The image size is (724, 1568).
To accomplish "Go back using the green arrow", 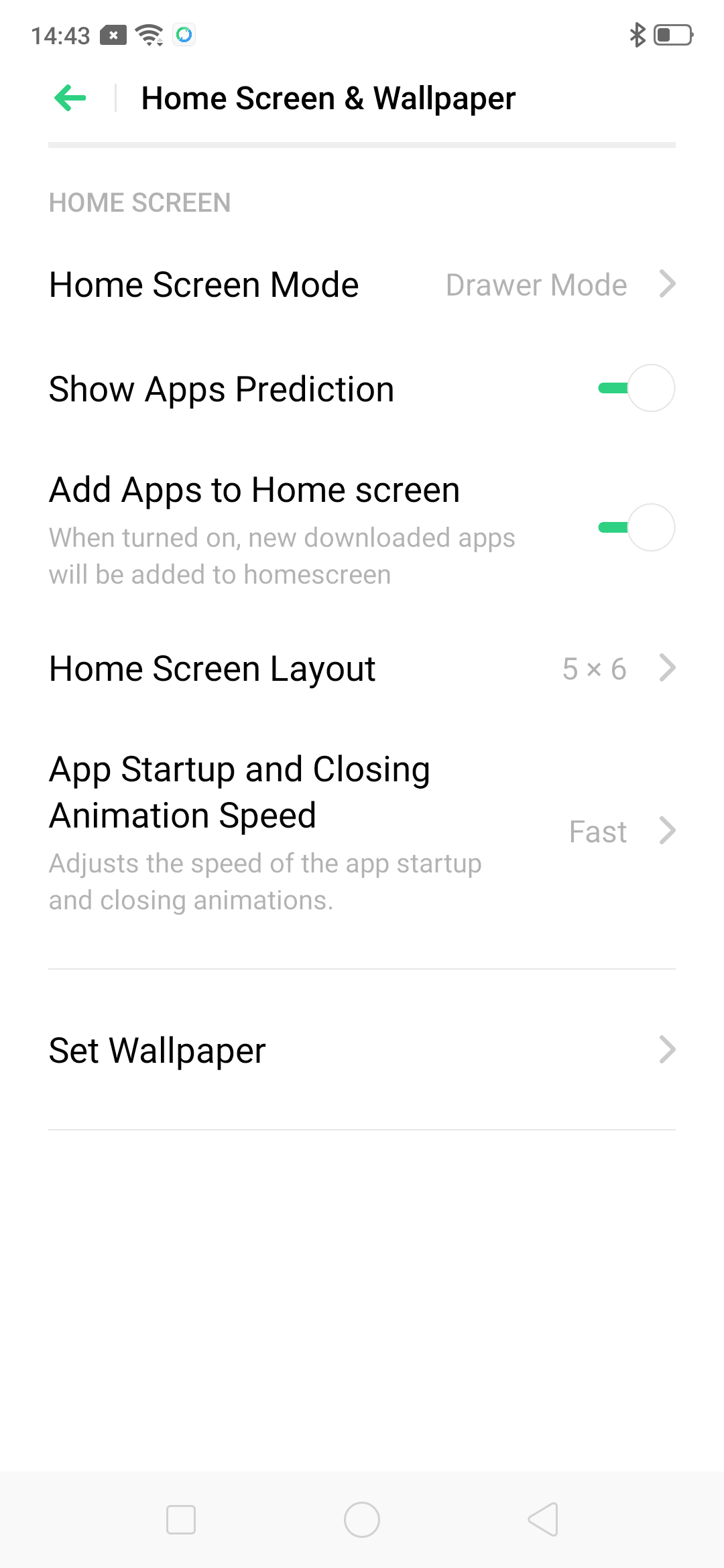I will [x=70, y=99].
